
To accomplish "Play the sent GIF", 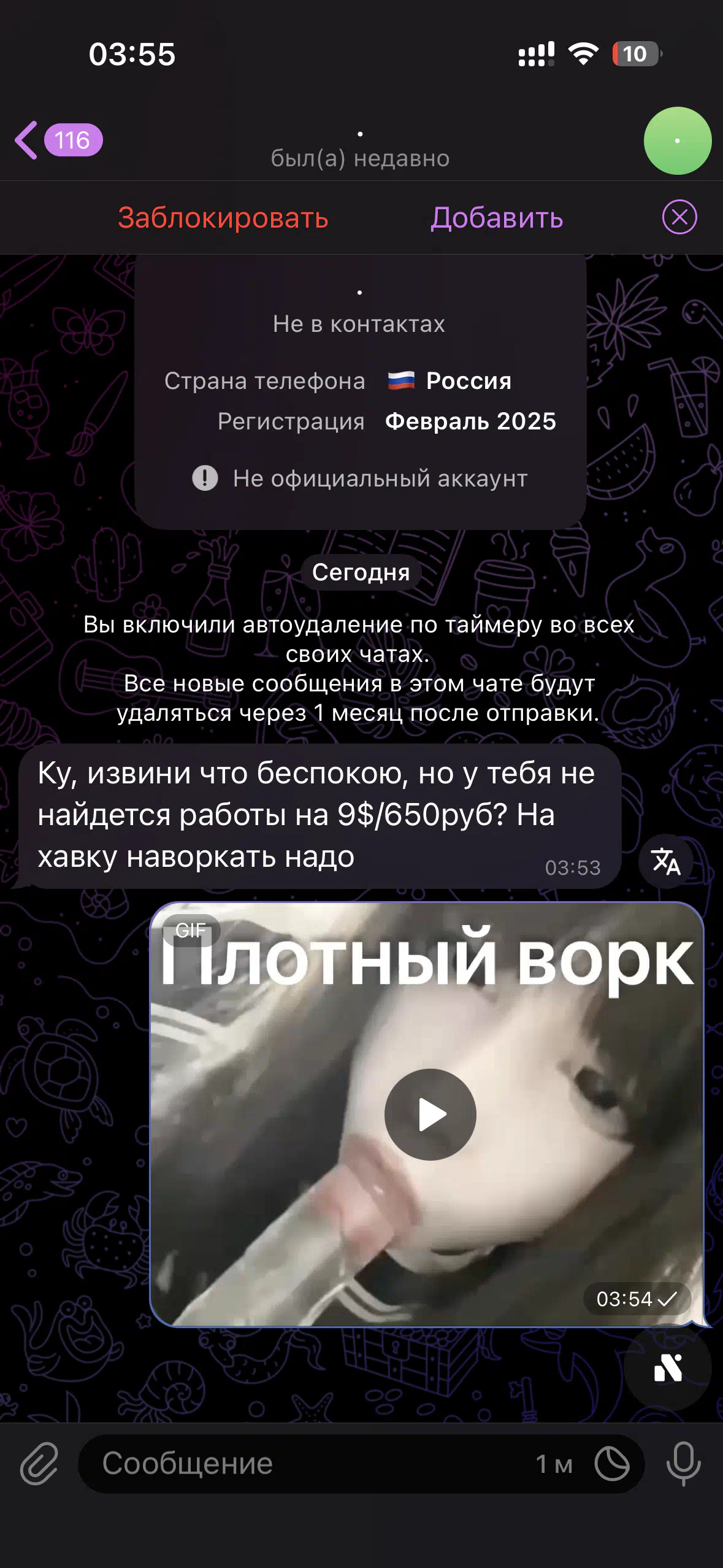I will [430, 1115].
